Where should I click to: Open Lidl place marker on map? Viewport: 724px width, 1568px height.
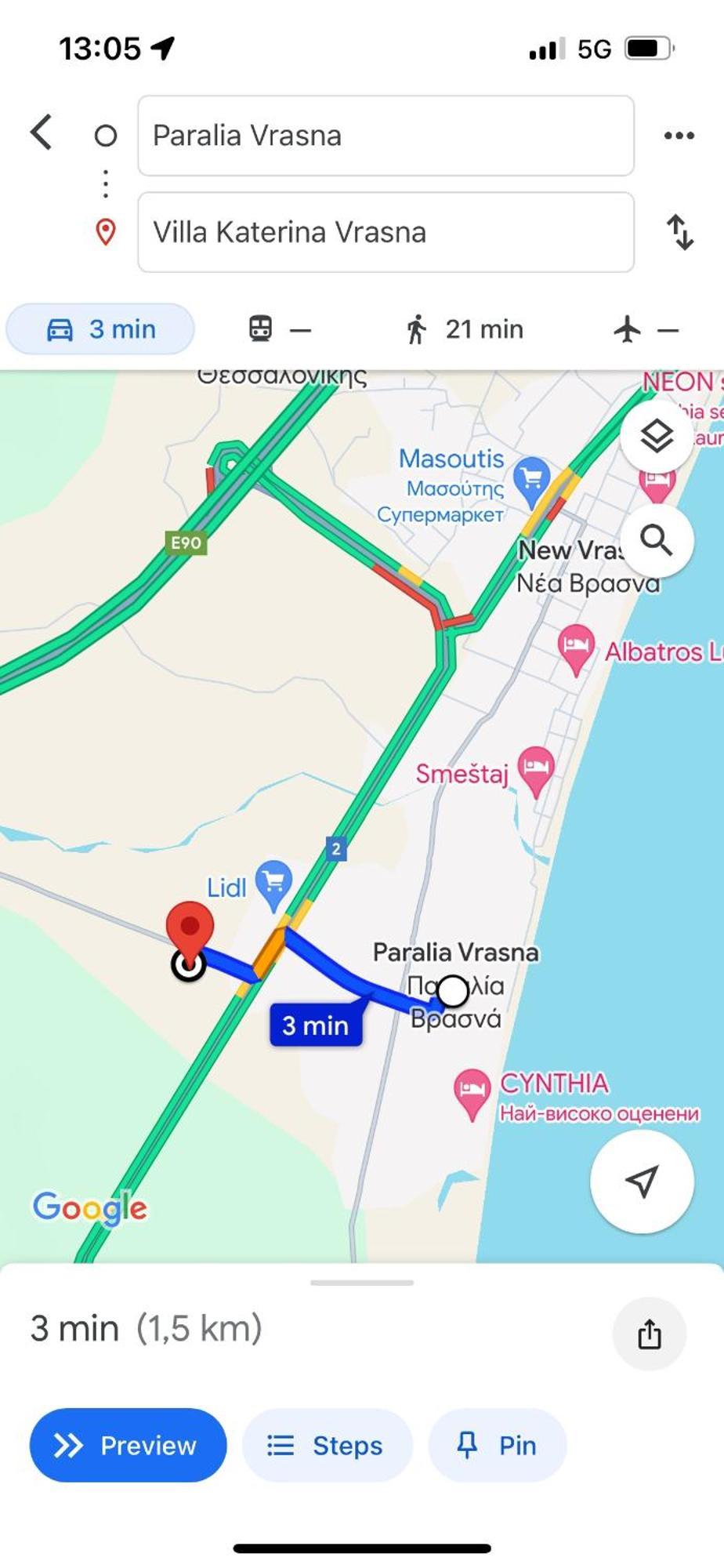pyautogui.click(x=273, y=884)
